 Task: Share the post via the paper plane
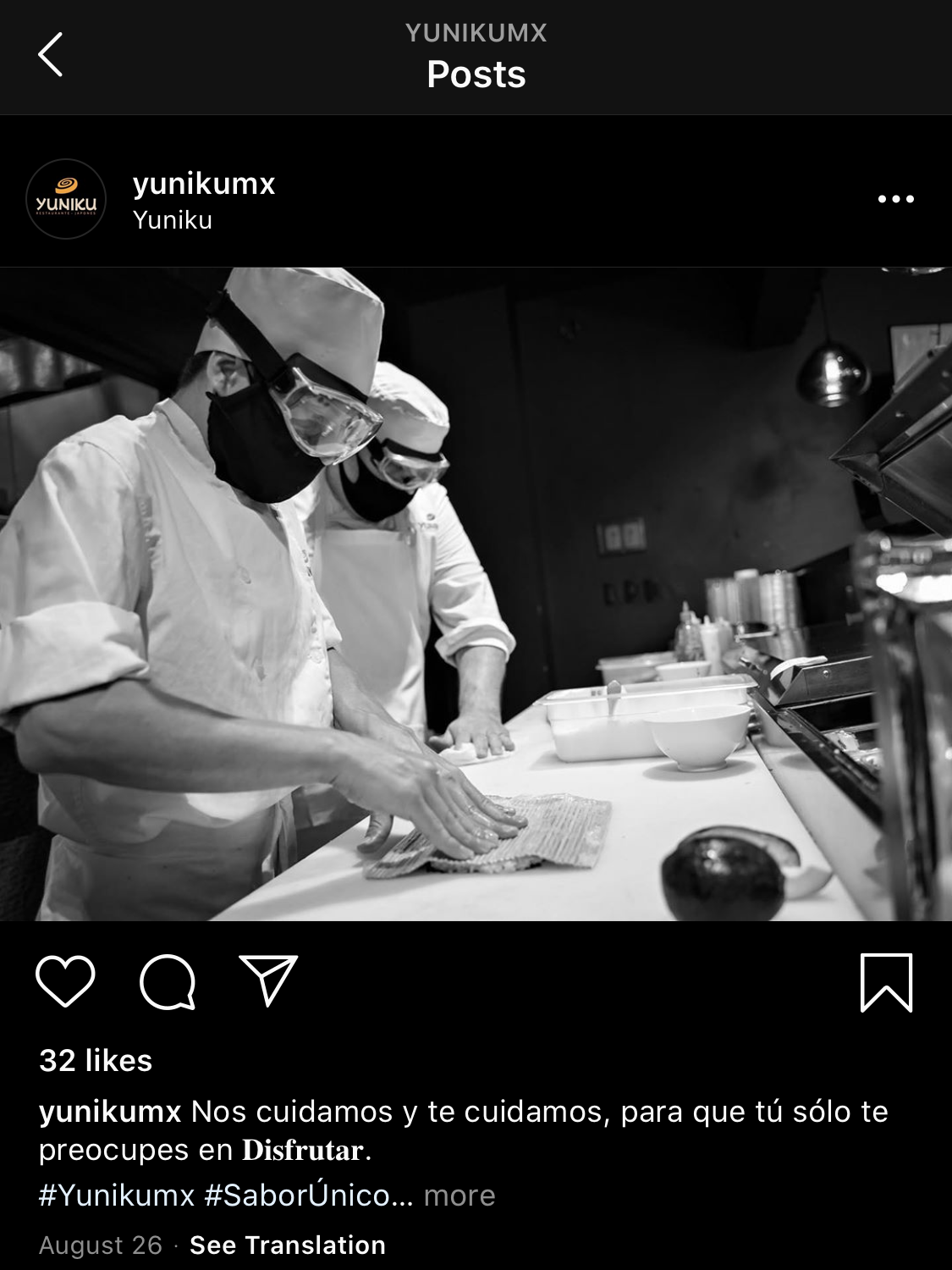tap(268, 980)
